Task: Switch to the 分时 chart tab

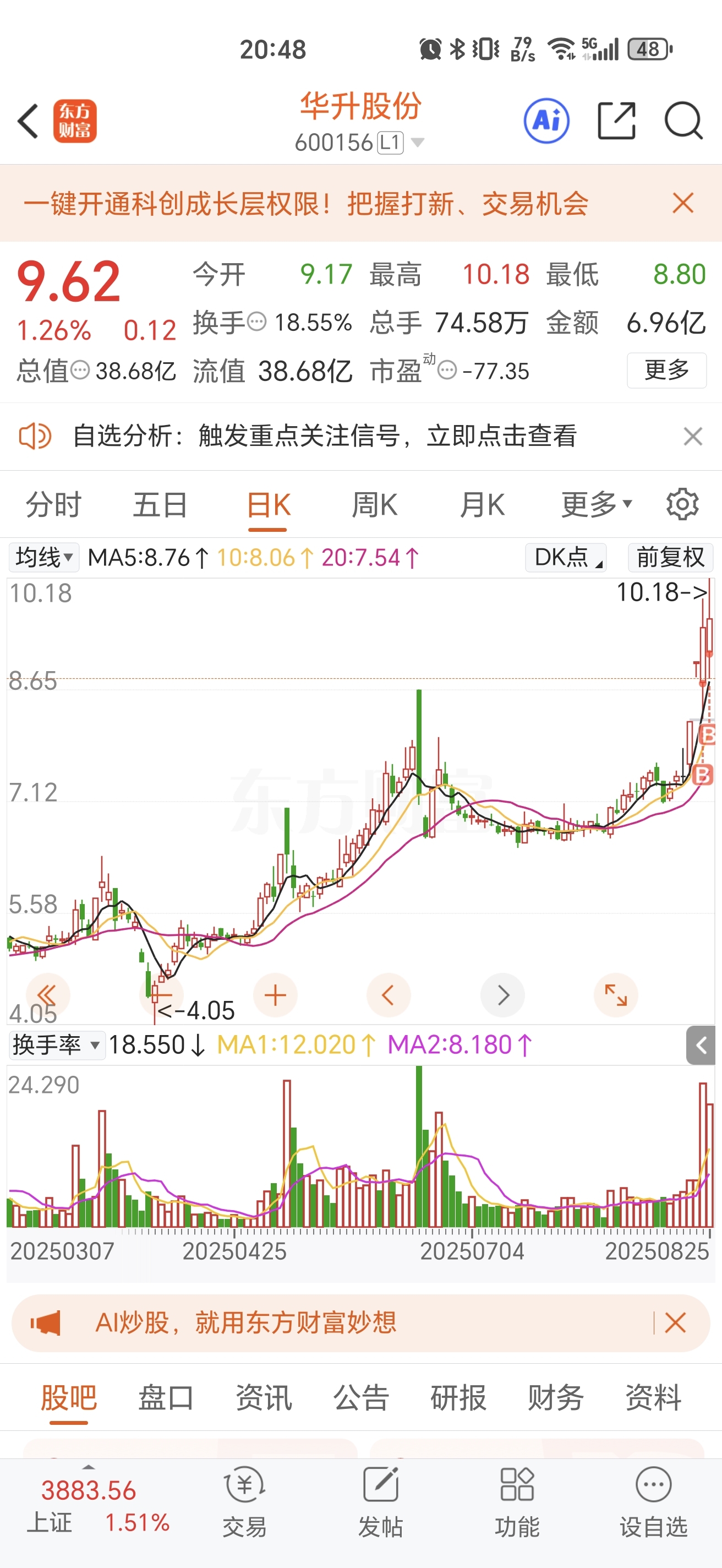Action: pos(53,505)
